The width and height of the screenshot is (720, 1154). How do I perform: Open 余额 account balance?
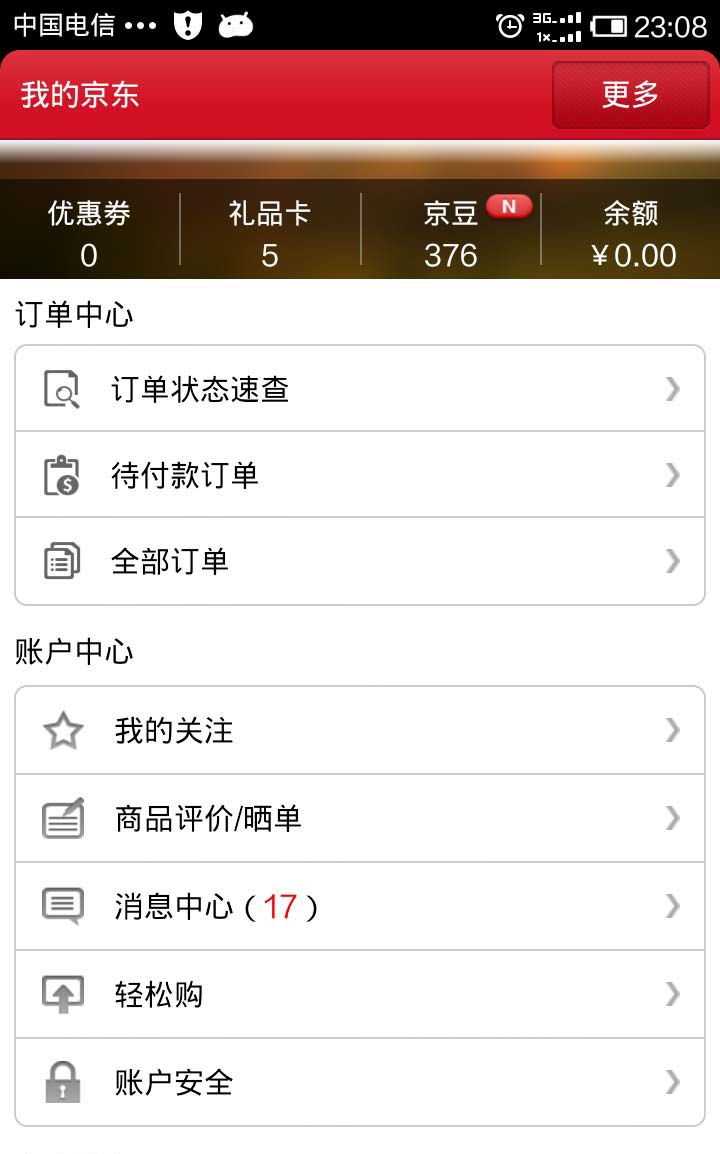point(631,234)
